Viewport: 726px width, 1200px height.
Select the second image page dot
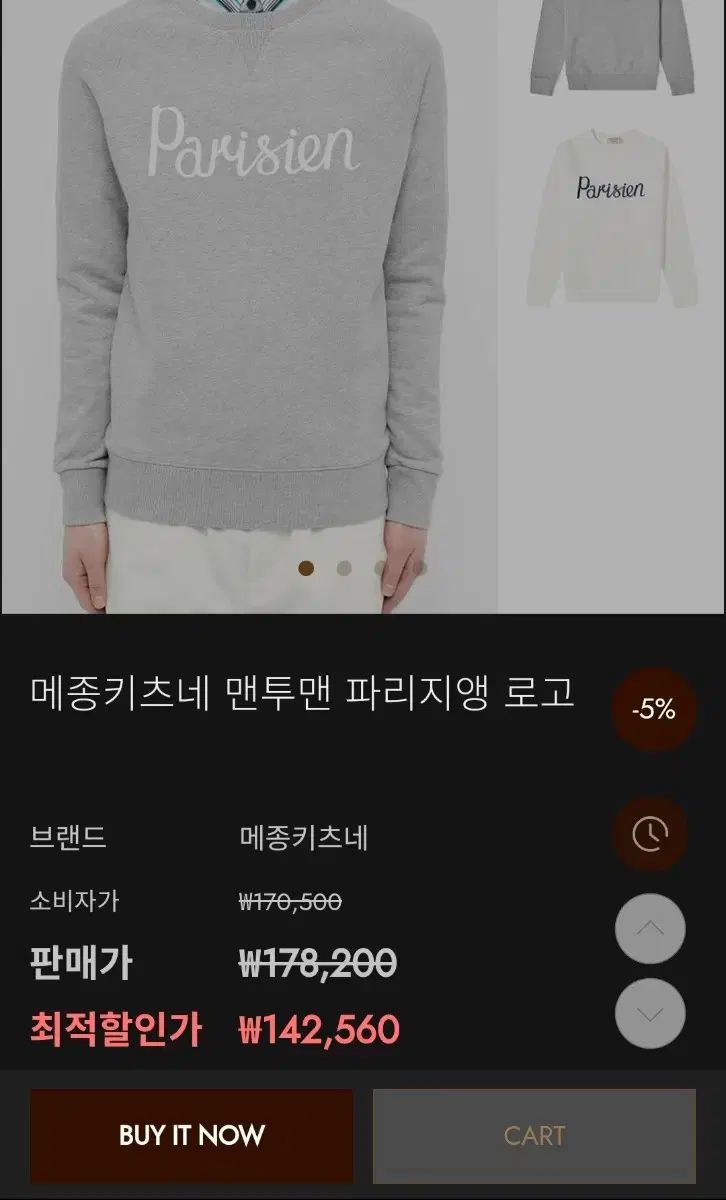click(344, 568)
